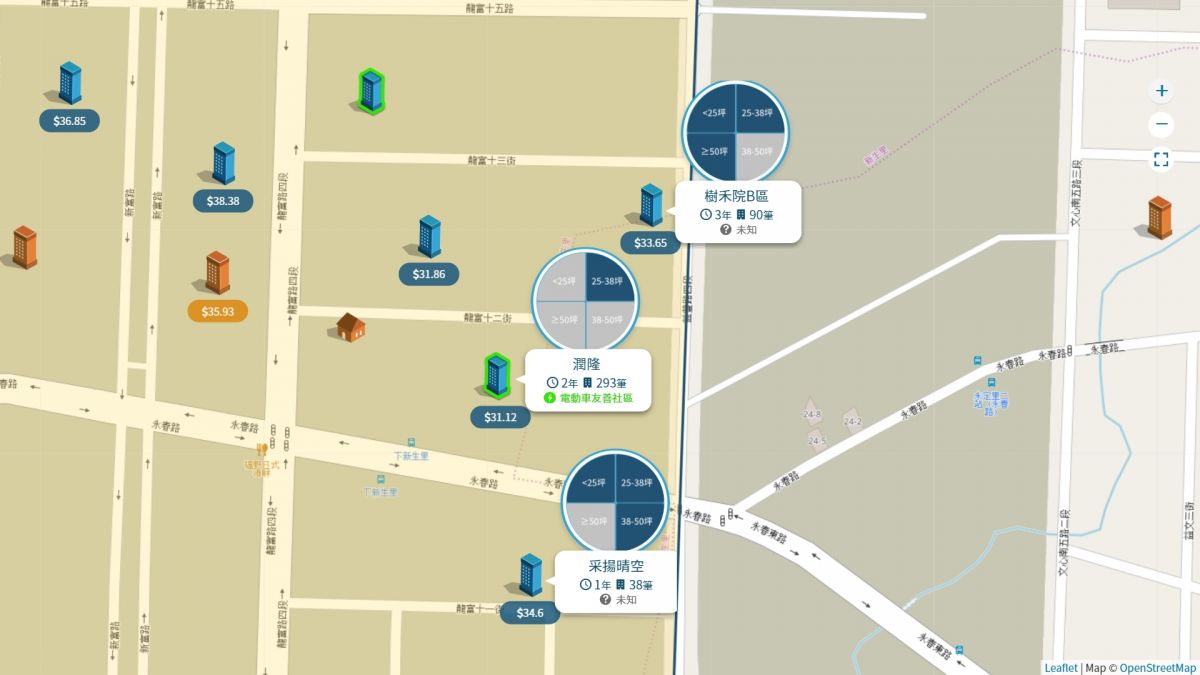This screenshot has width=1200, height=675.
Task: Tap the $31.86 building marker
Action: tap(429, 238)
